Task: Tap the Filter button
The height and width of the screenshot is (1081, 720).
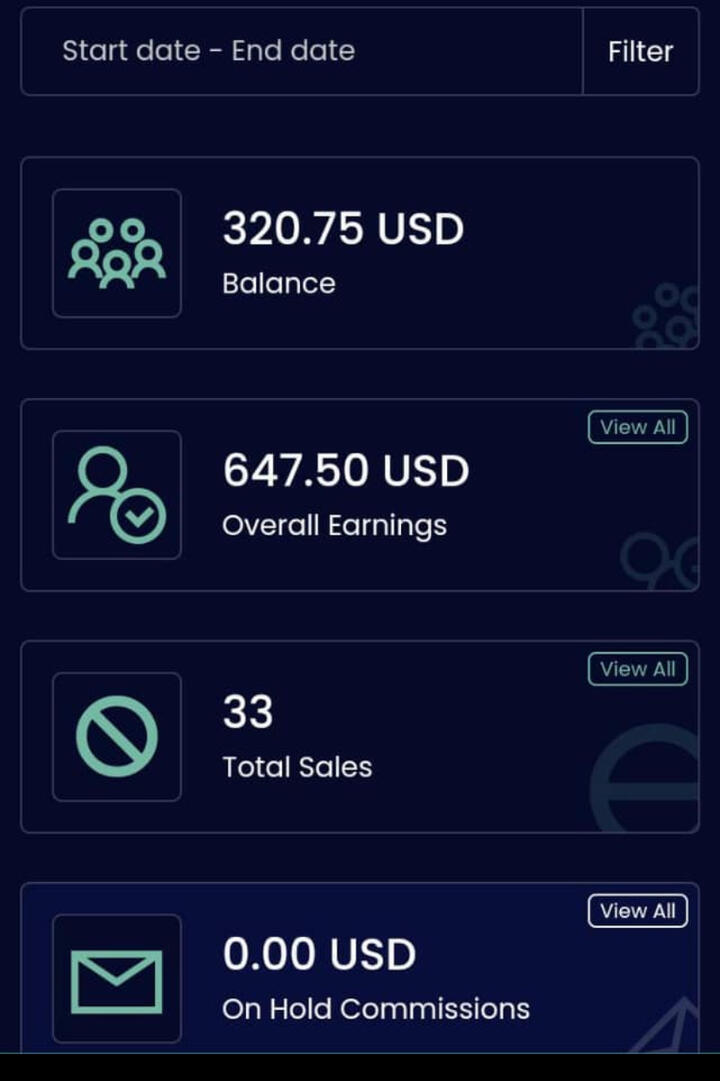Action: (x=640, y=51)
